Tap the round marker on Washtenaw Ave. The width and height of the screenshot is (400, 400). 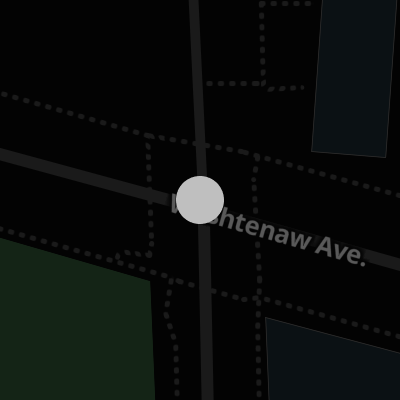(x=200, y=200)
